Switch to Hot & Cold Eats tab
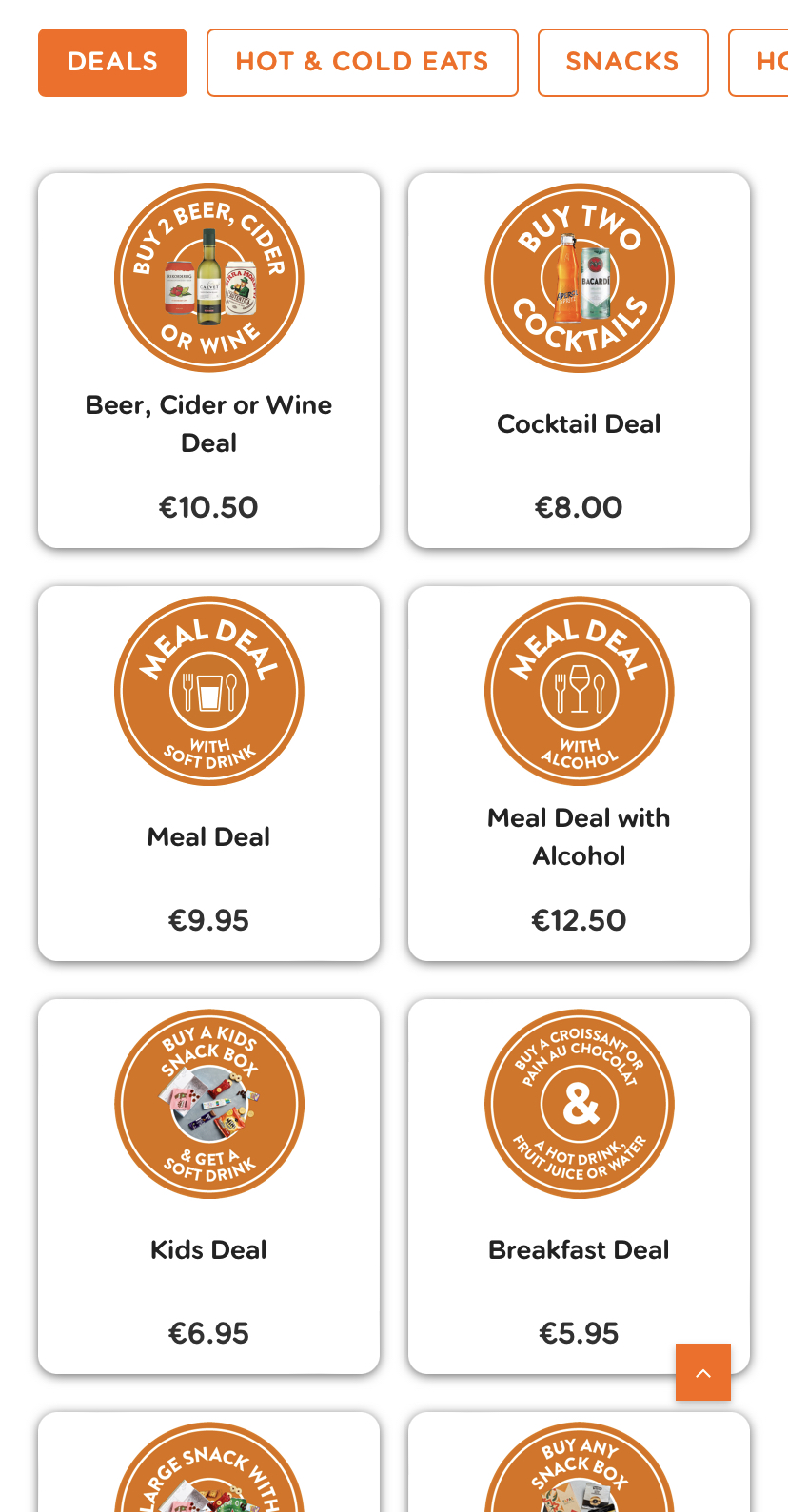The width and height of the screenshot is (788, 1512). pyautogui.click(x=362, y=62)
